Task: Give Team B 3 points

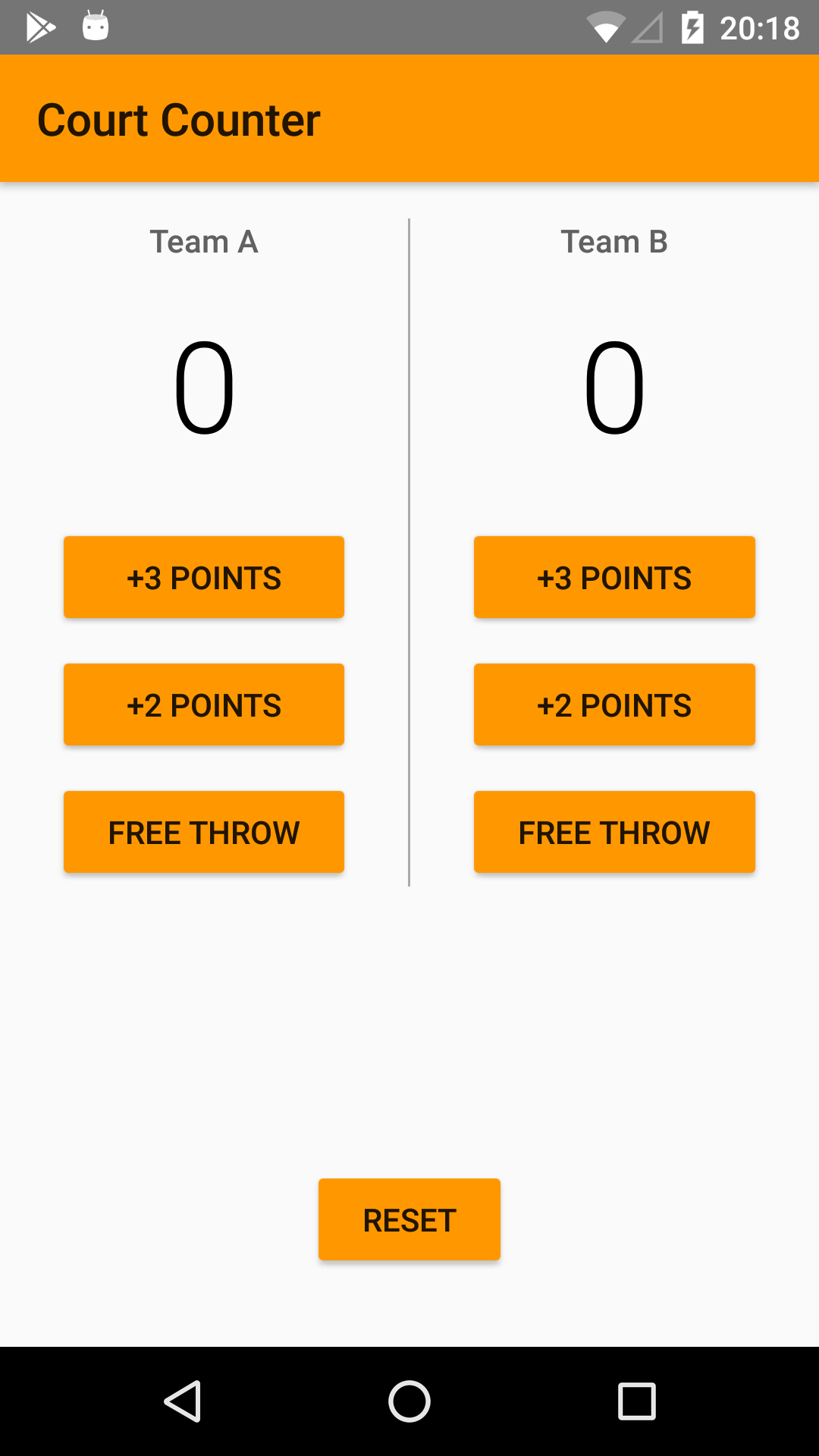Action: coord(614,577)
